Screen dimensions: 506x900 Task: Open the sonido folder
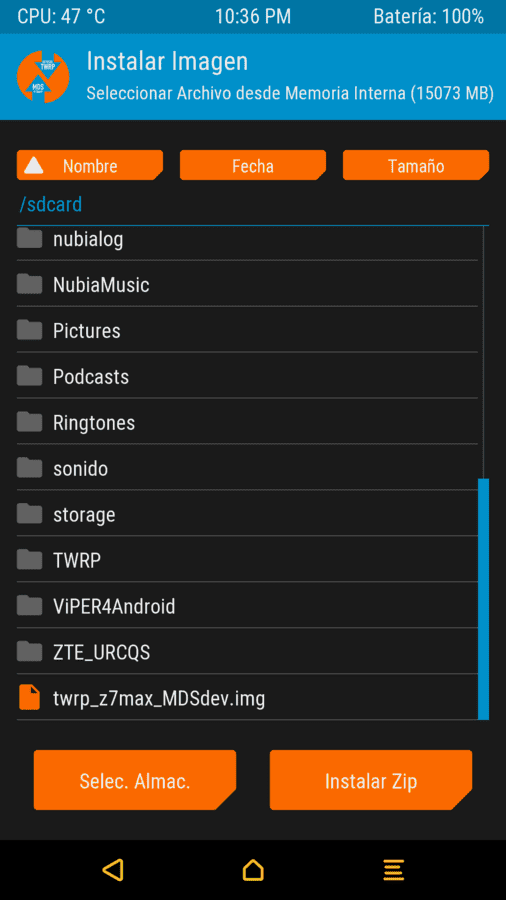(247, 467)
